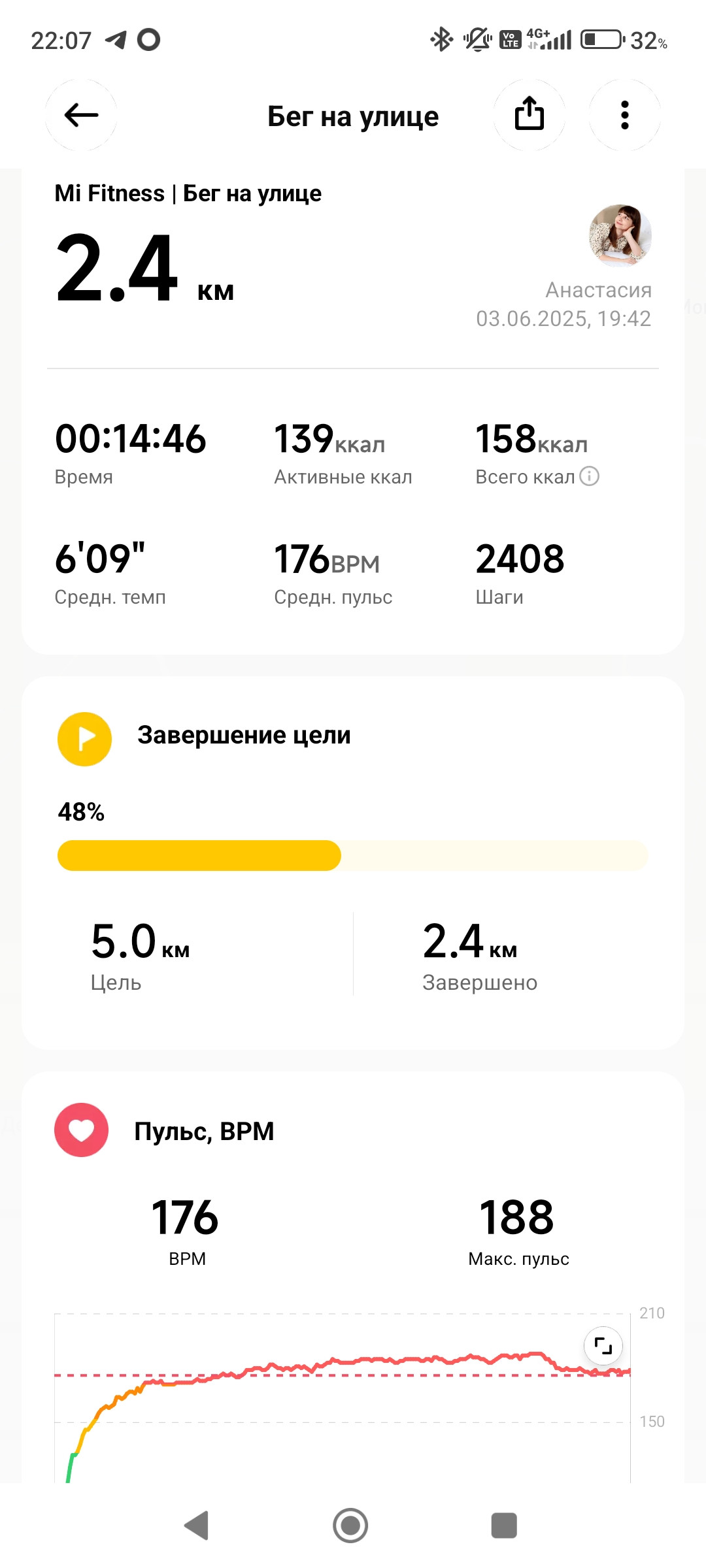Go back using the top arrow
Screen dimensions: 706x1568
point(81,115)
